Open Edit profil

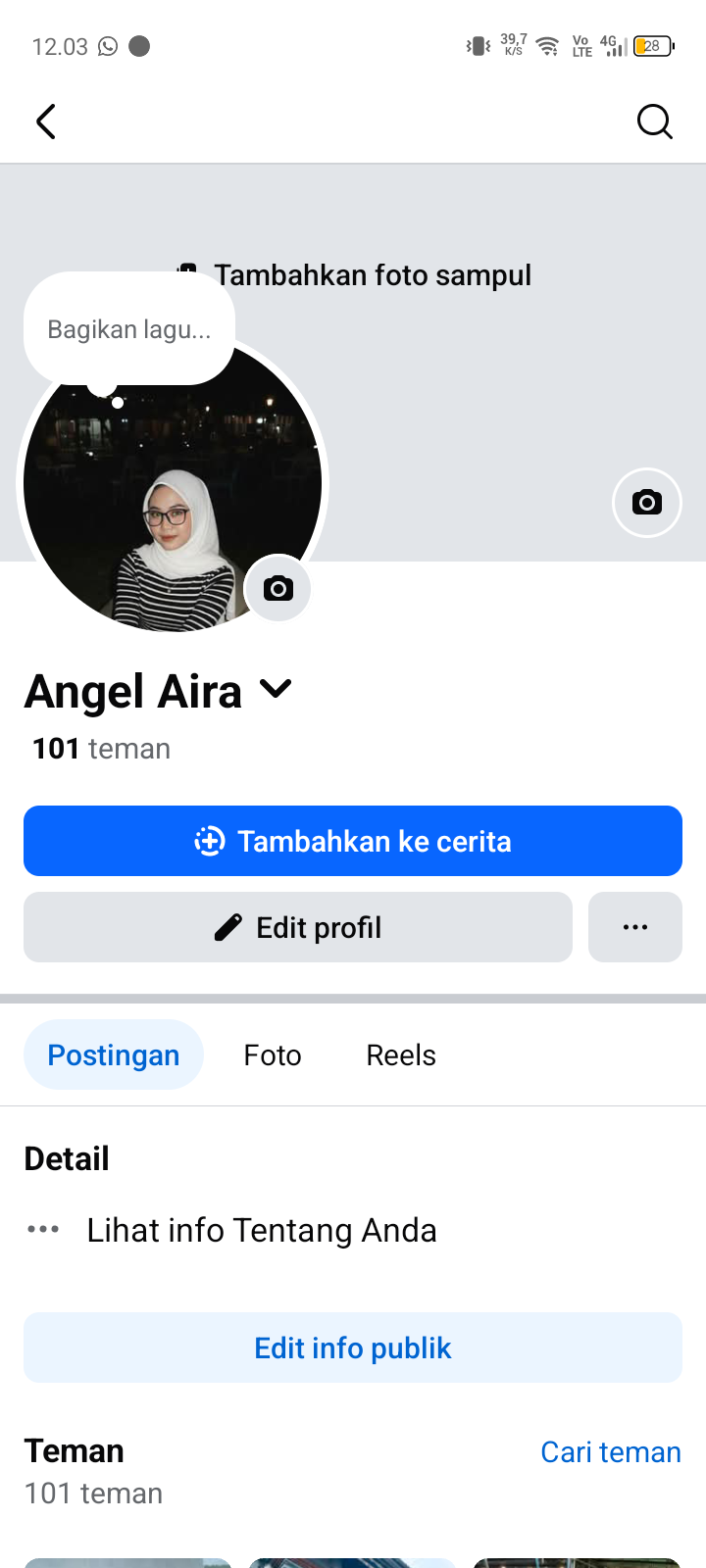pos(298,927)
